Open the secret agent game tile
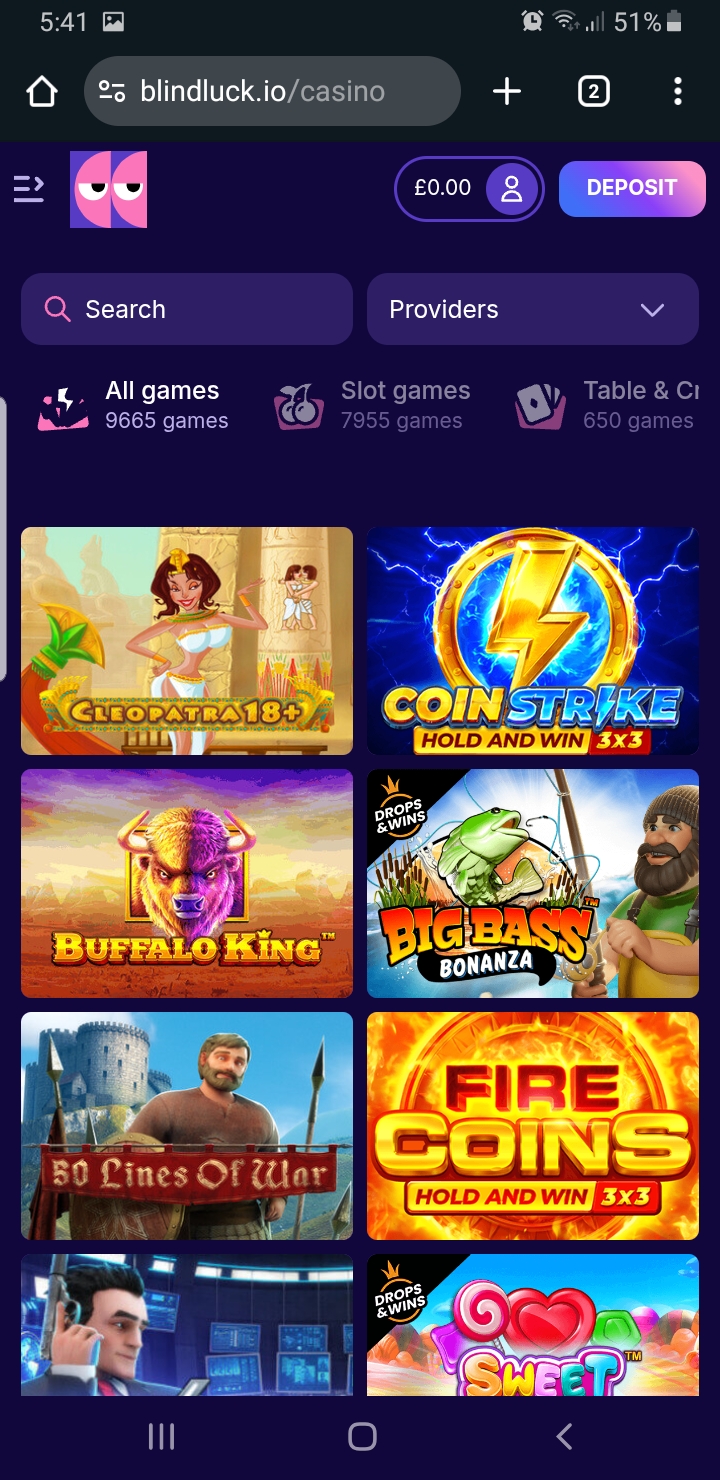720x1480 pixels. [187, 1324]
